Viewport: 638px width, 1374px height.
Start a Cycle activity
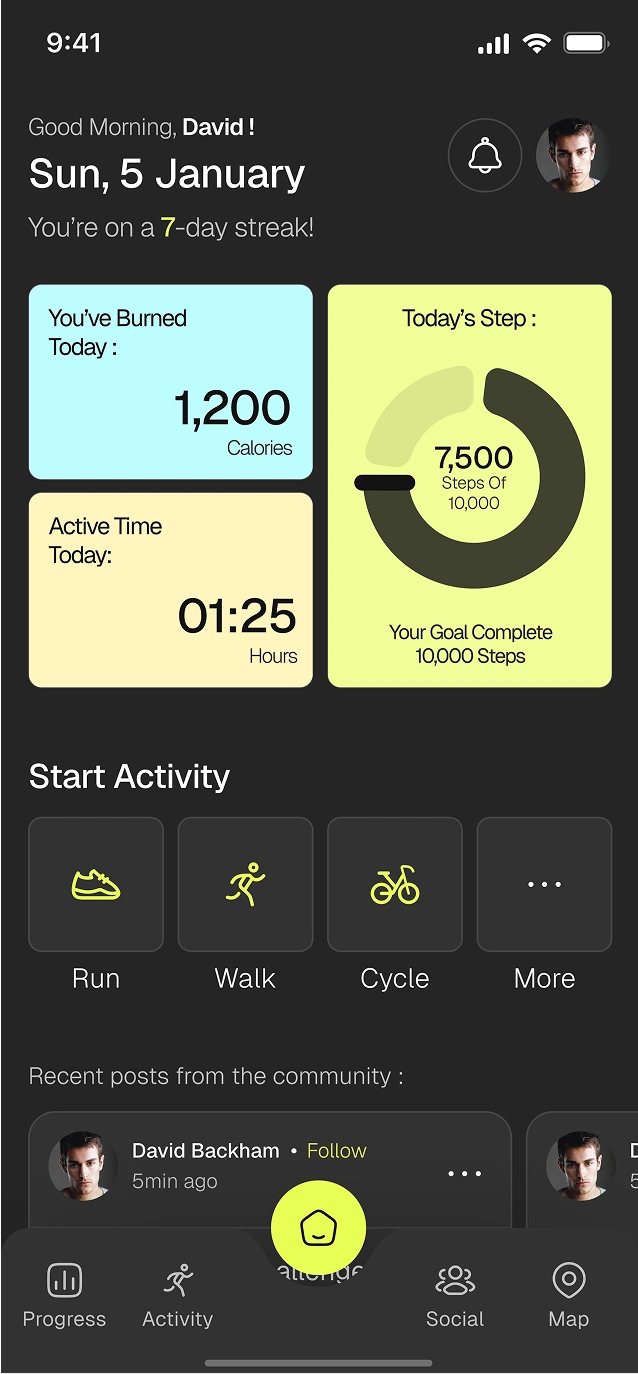[x=395, y=884]
